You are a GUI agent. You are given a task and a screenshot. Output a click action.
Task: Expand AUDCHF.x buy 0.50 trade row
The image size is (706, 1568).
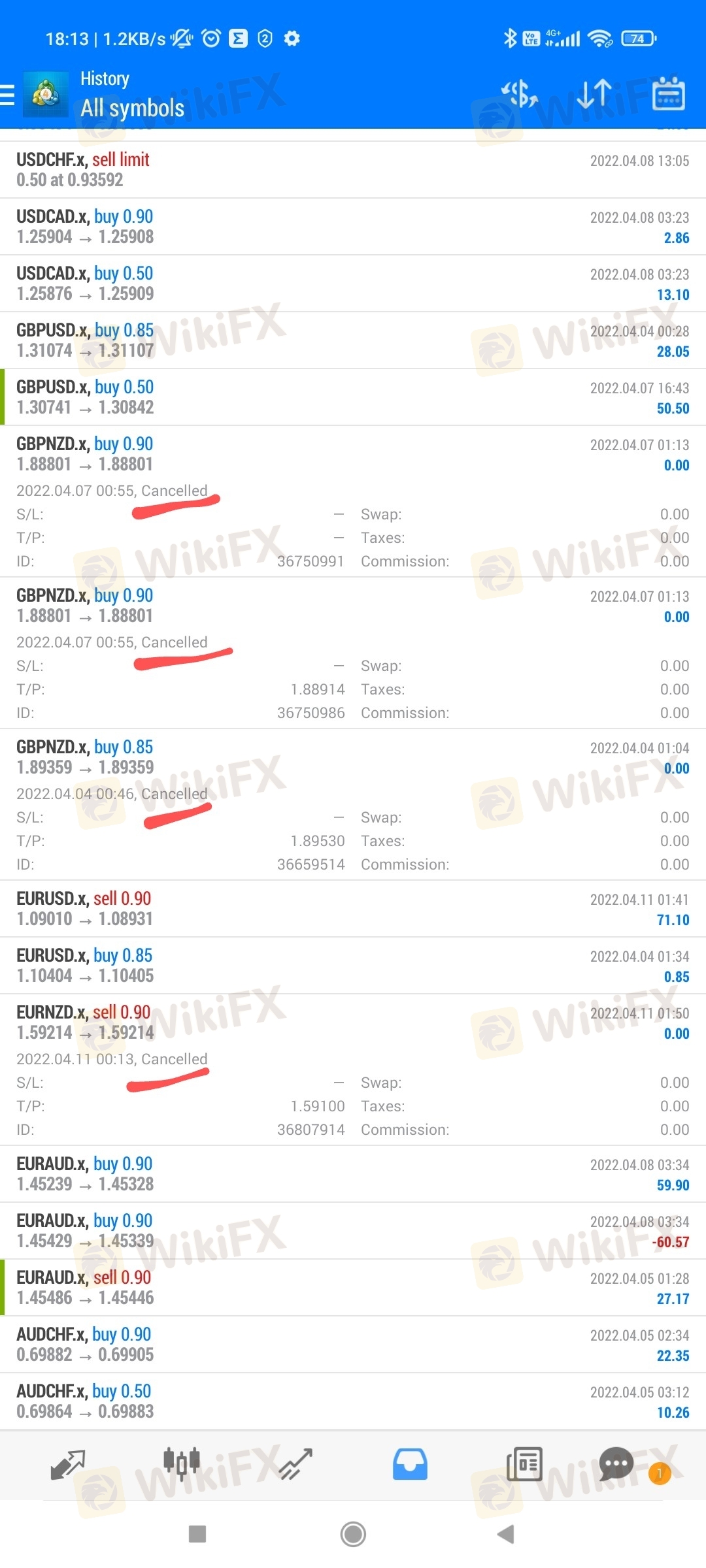[353, 1401]
